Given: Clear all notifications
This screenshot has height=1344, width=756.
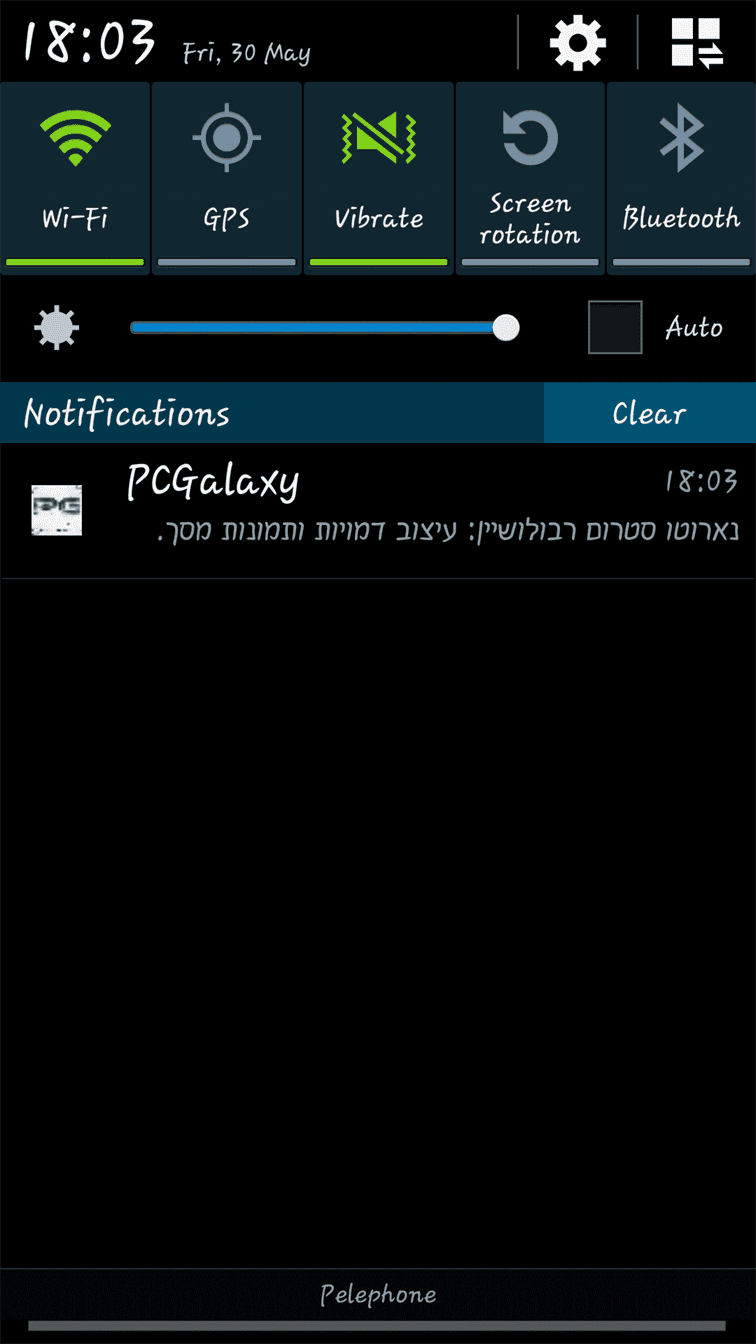Looking at the screenshot, I should coord(650,413).
